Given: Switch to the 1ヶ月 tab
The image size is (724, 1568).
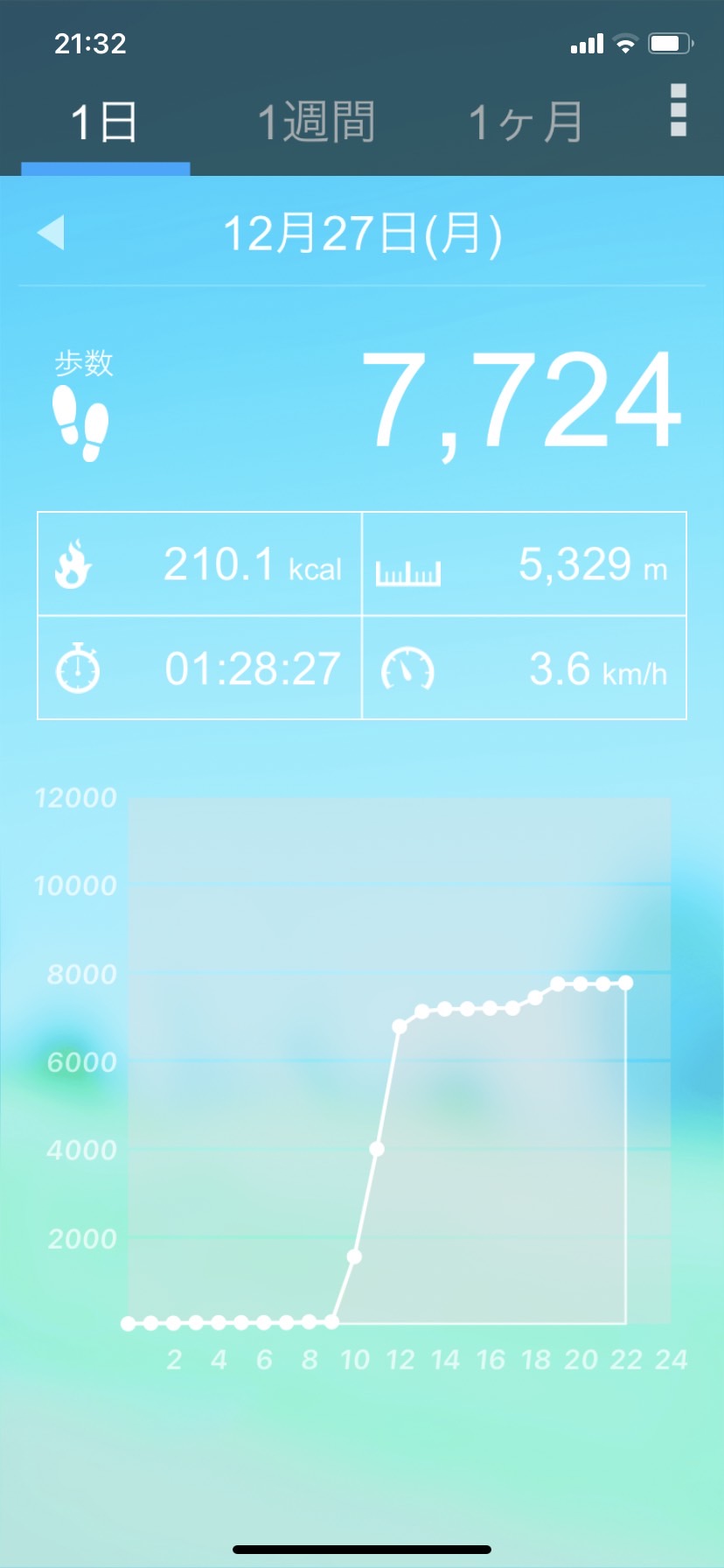Looking at the screenshot, I should (526, 122).
